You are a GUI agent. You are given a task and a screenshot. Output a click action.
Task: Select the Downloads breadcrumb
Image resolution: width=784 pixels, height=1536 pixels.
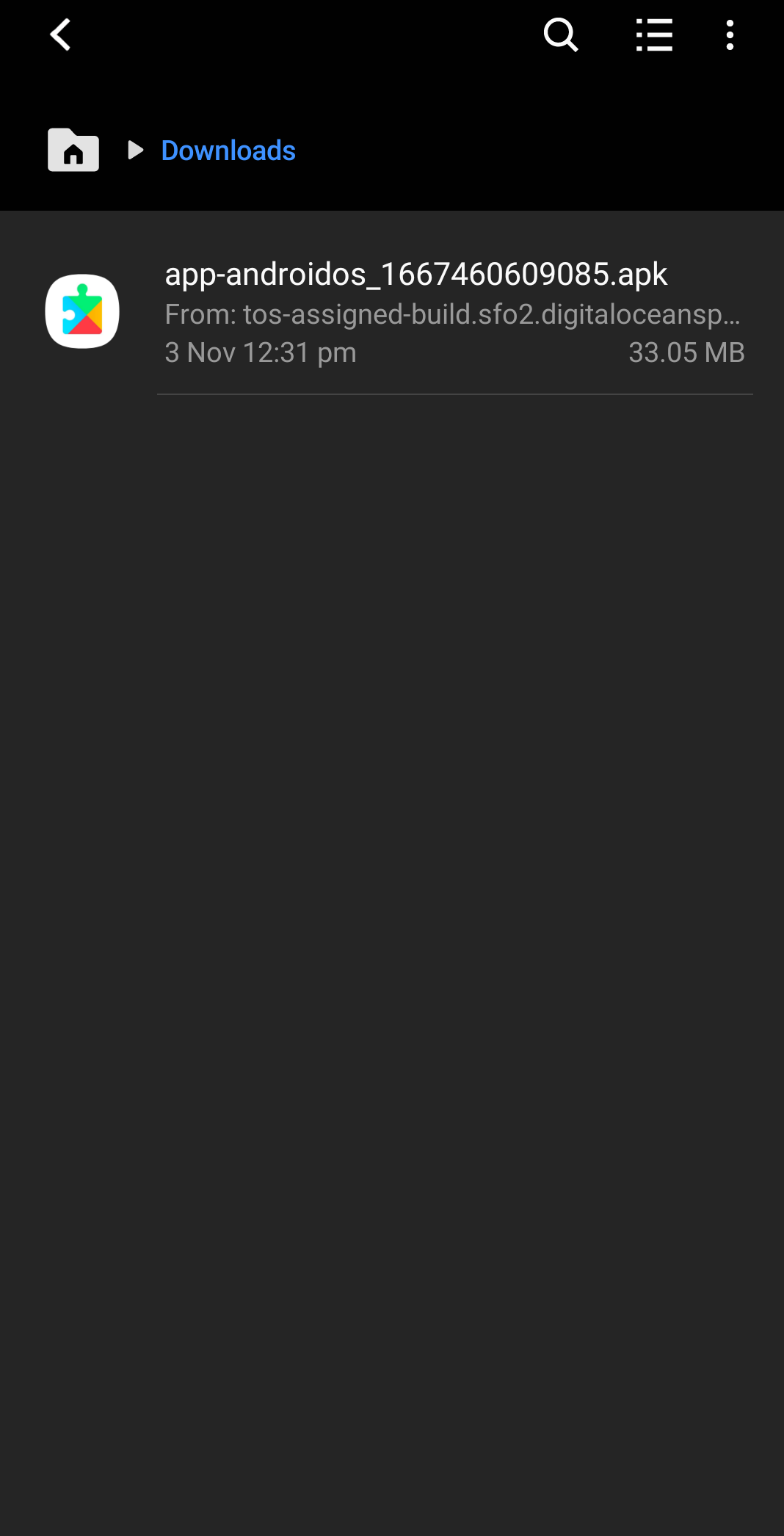(x=228, y=151)
